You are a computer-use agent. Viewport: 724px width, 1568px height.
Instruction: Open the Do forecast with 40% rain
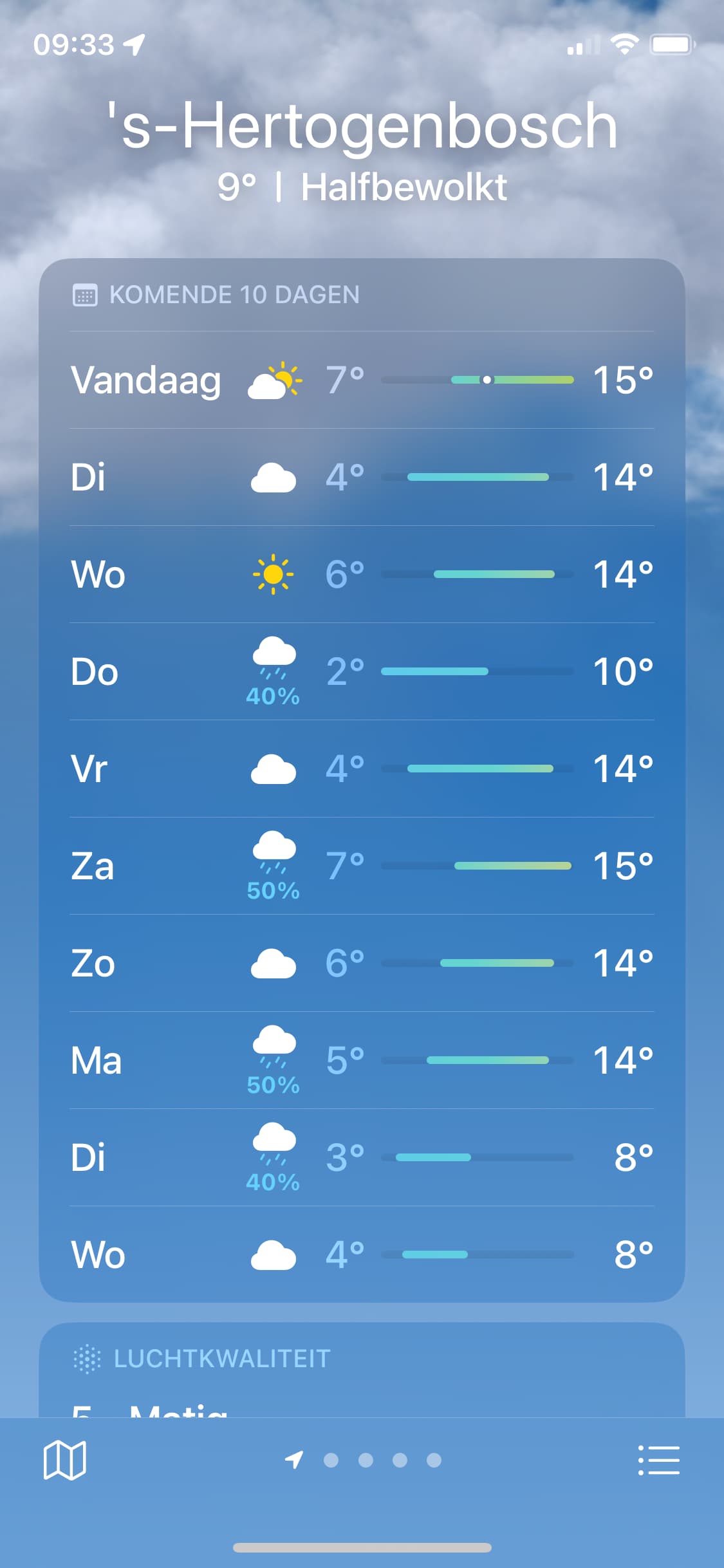point(362,671)
